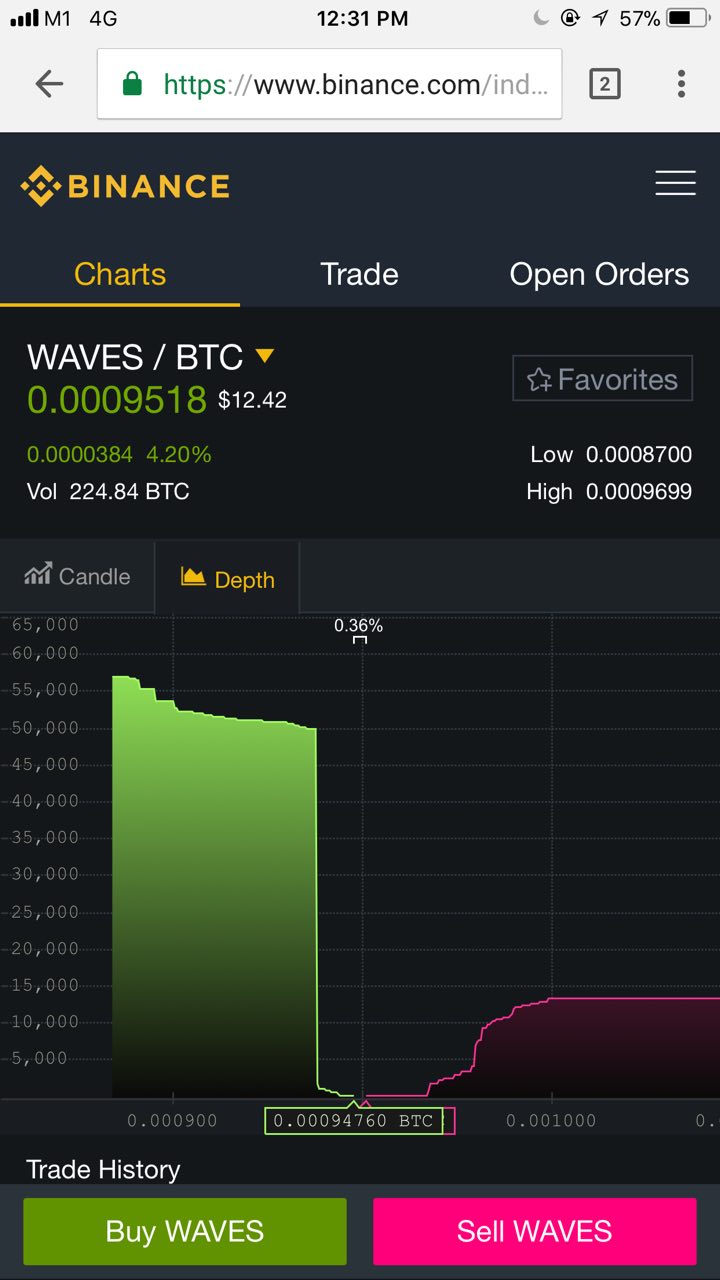
Task: Expand the WAVES / BTC pair dropdown
Action: [265, 356]
